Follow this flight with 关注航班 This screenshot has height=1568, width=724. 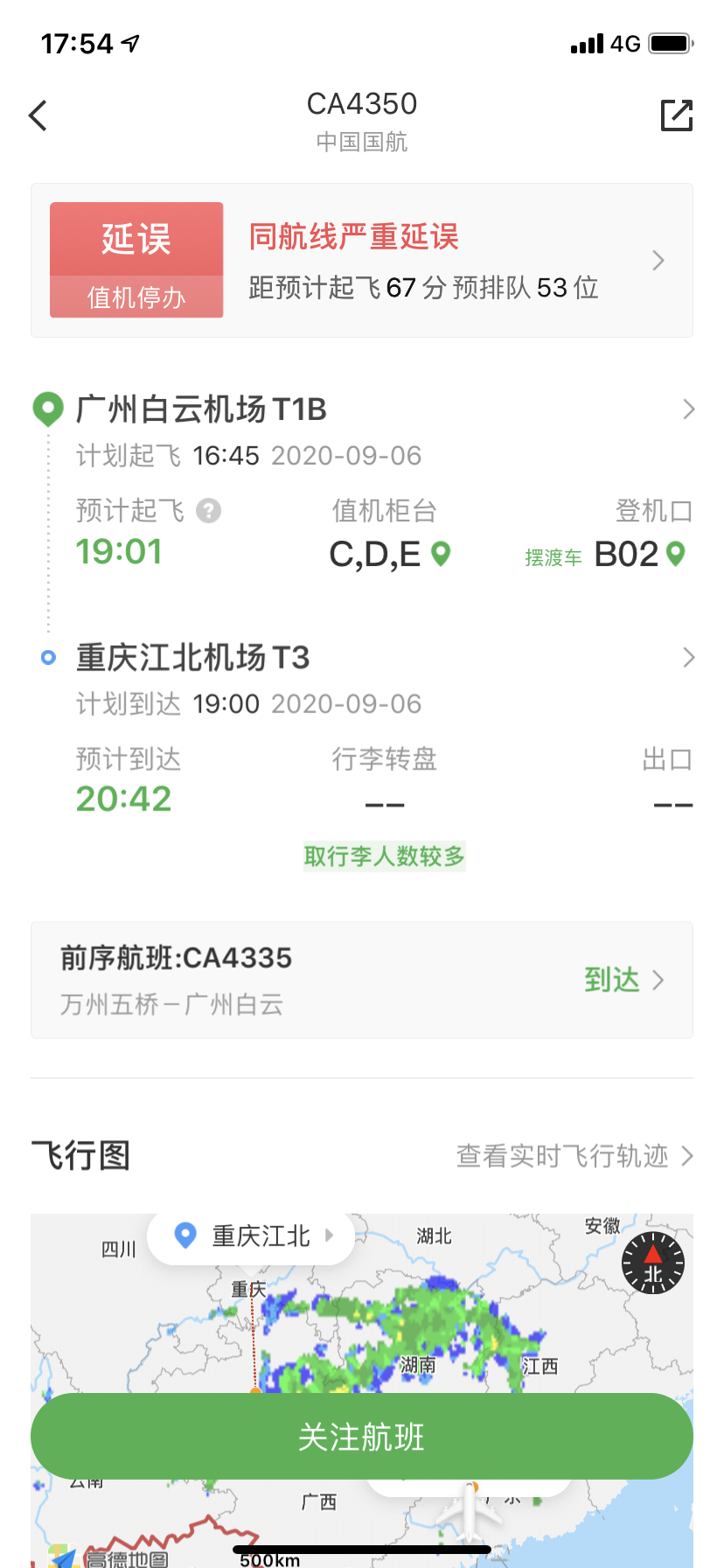362,1437
